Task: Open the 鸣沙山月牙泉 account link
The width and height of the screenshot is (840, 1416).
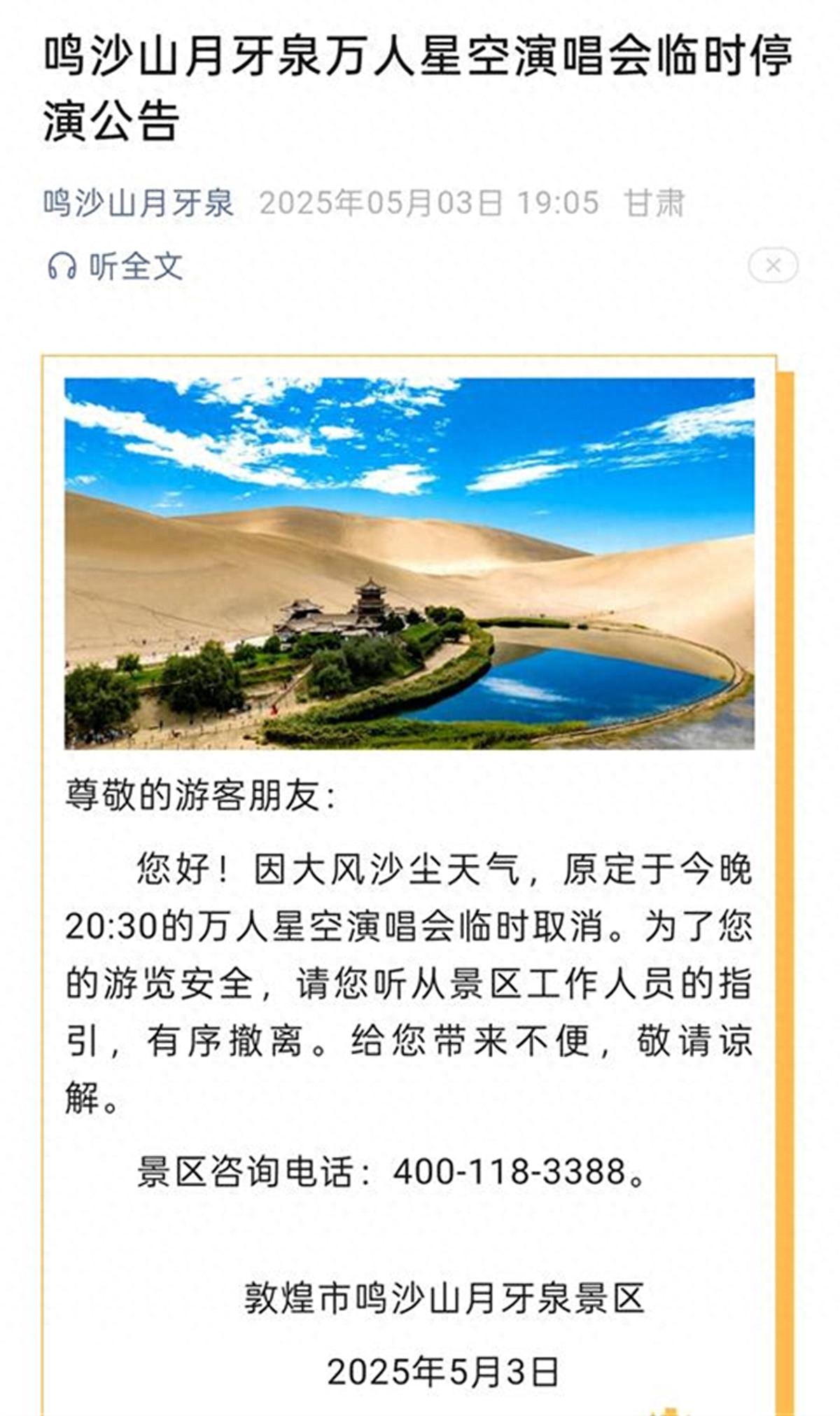Action: (x=139, y=204)
